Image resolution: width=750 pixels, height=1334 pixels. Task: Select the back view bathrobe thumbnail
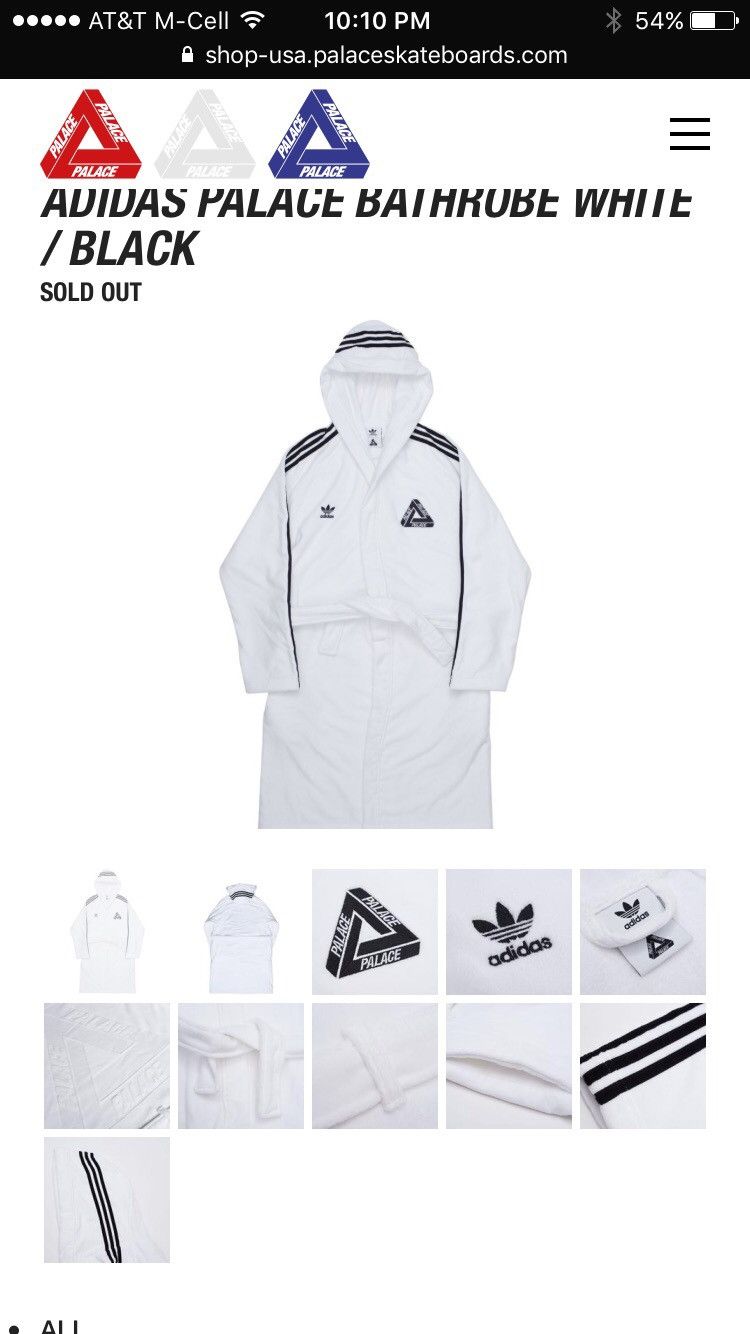pyautogui.click(x=241, y=932)
